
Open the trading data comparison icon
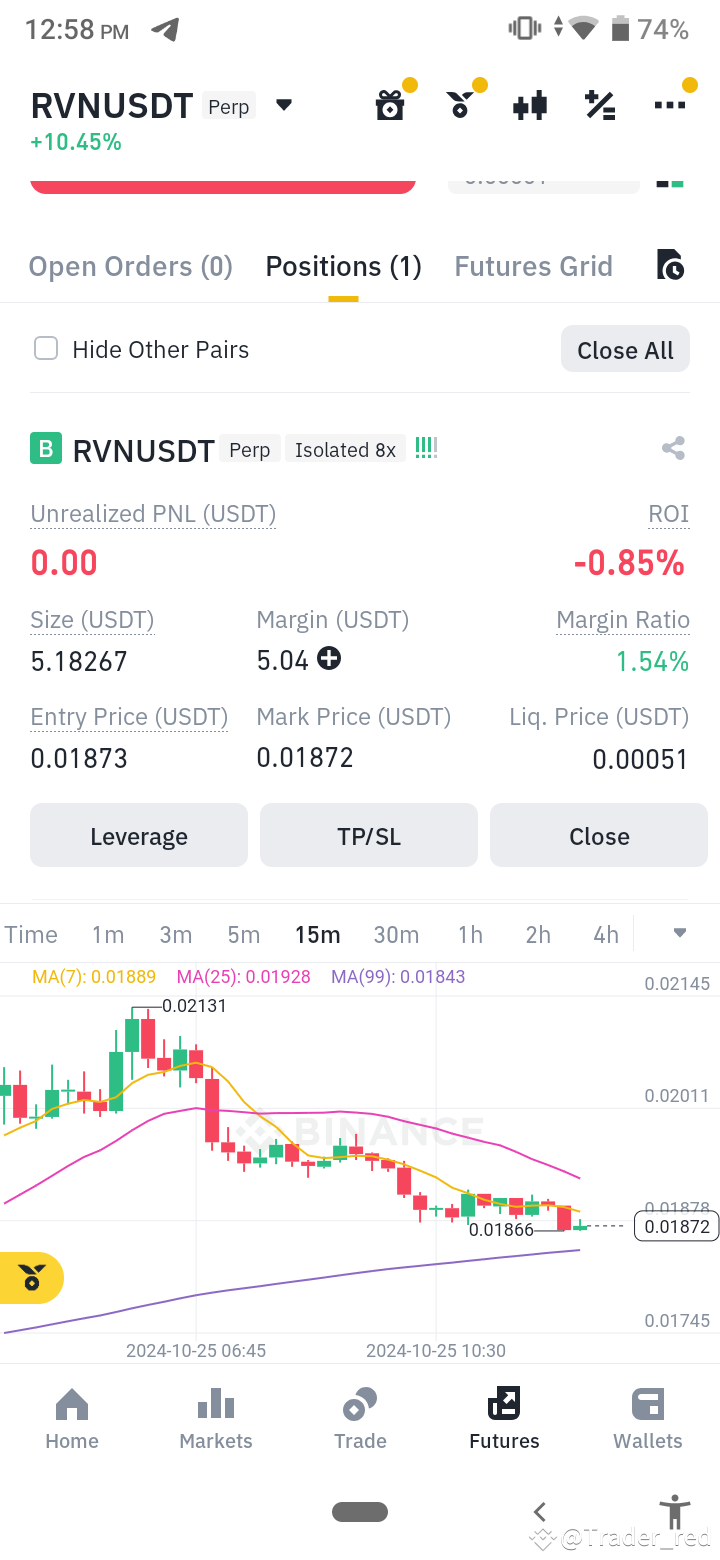530,104
